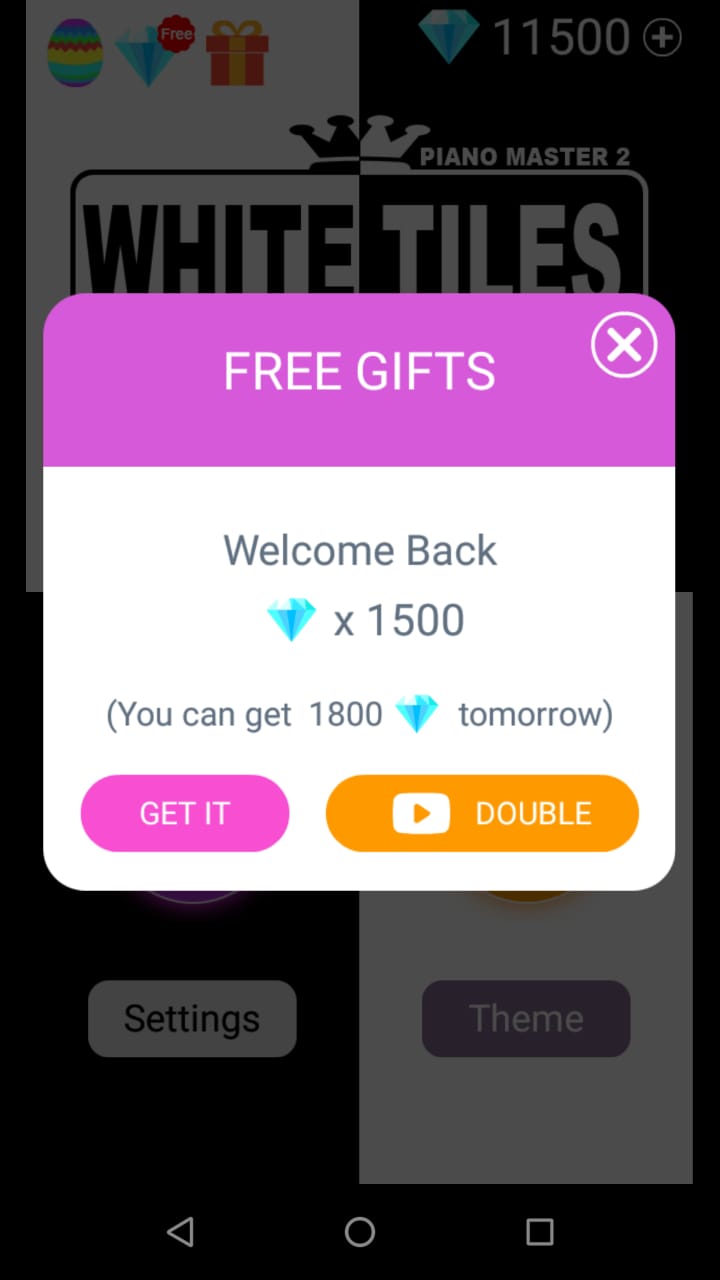Image resolution: width=720 pixels, height=1280 pixels.
Task: Open the Theme selection
Action: (526, 1019)
